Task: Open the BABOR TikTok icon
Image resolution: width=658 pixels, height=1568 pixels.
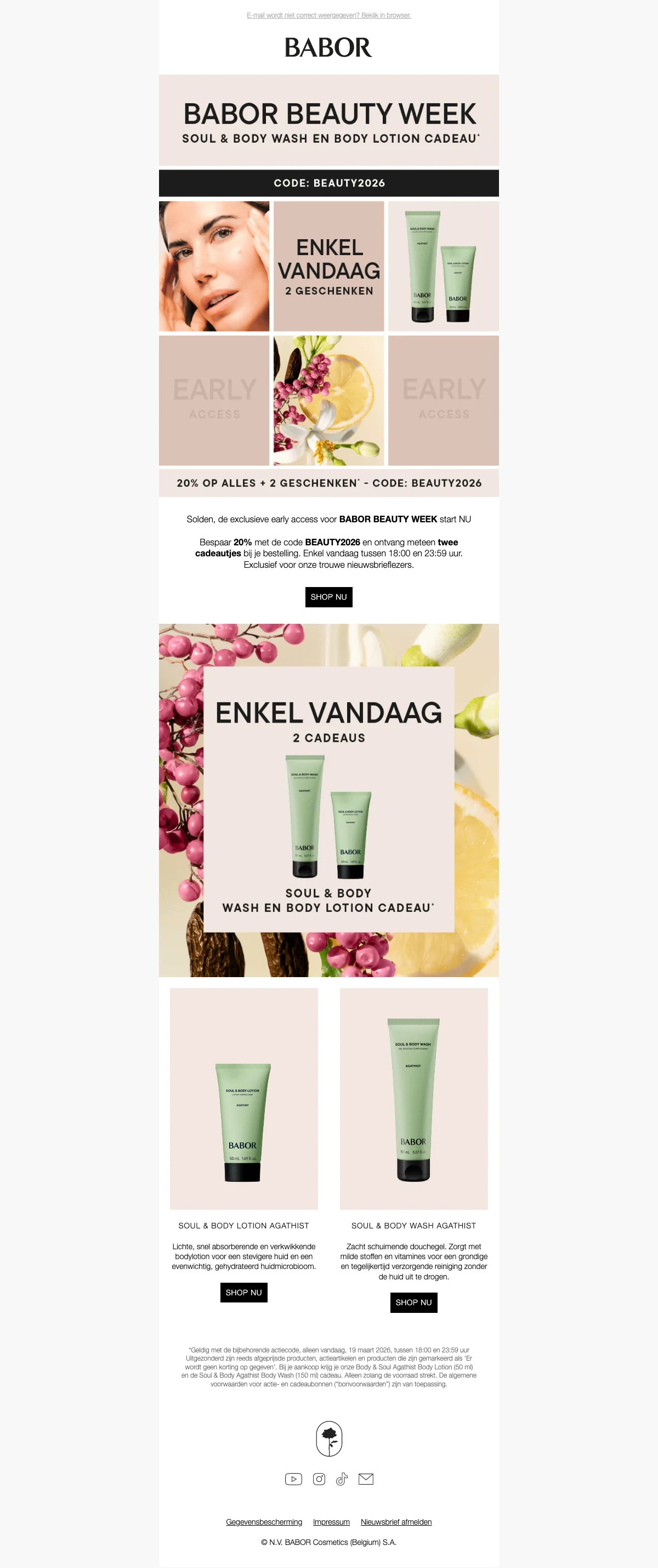Action: tap(342, 1479)
